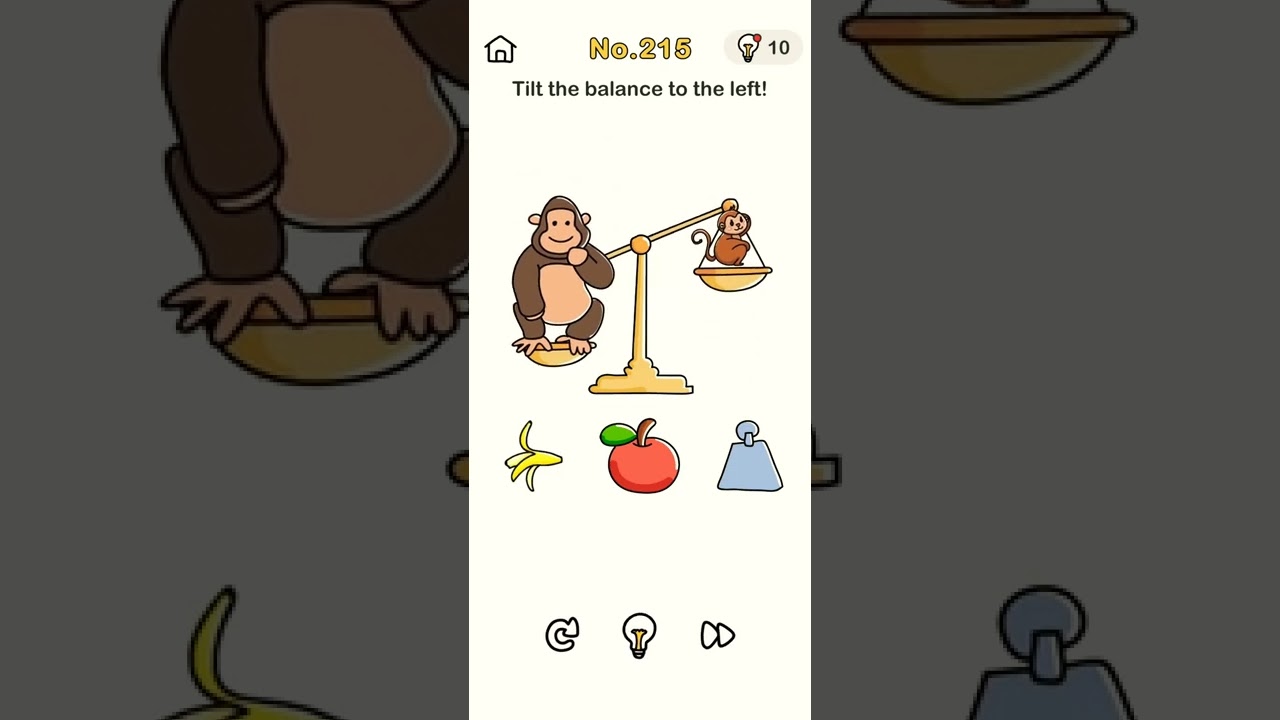Open the hints counter with lightbulb
1280x720 pixels.
763,48
